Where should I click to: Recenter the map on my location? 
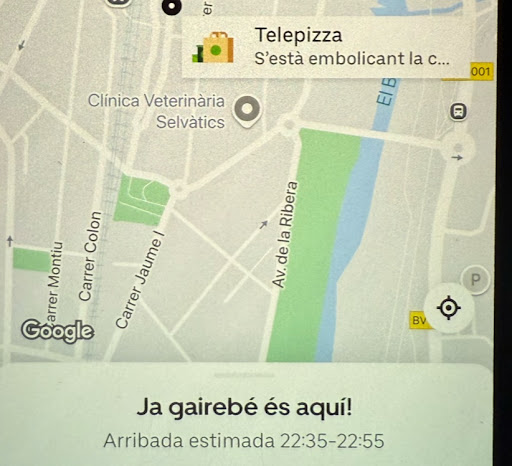[x=449, y=308]
